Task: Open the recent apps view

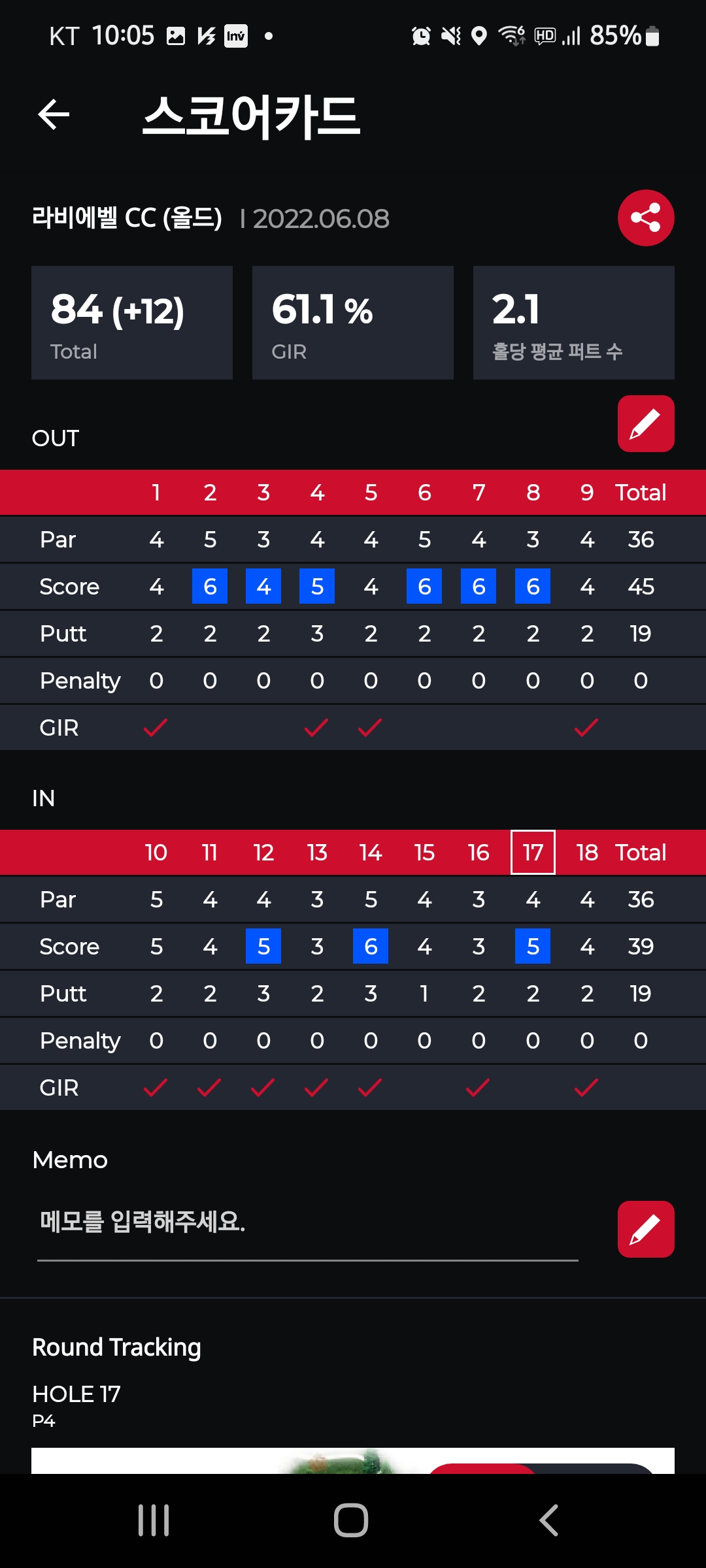Action: pos(154,1520)
